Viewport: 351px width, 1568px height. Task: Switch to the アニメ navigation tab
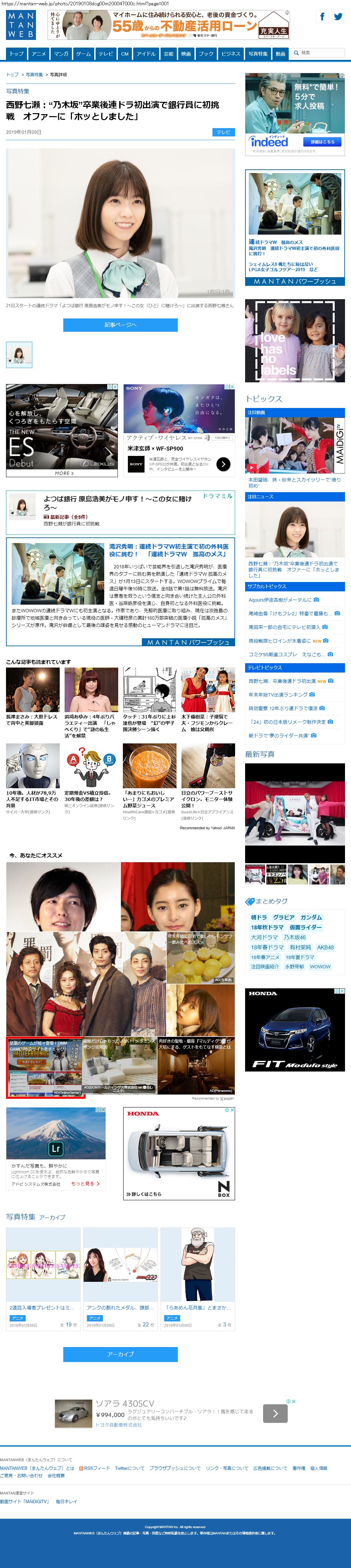point(38,54)
